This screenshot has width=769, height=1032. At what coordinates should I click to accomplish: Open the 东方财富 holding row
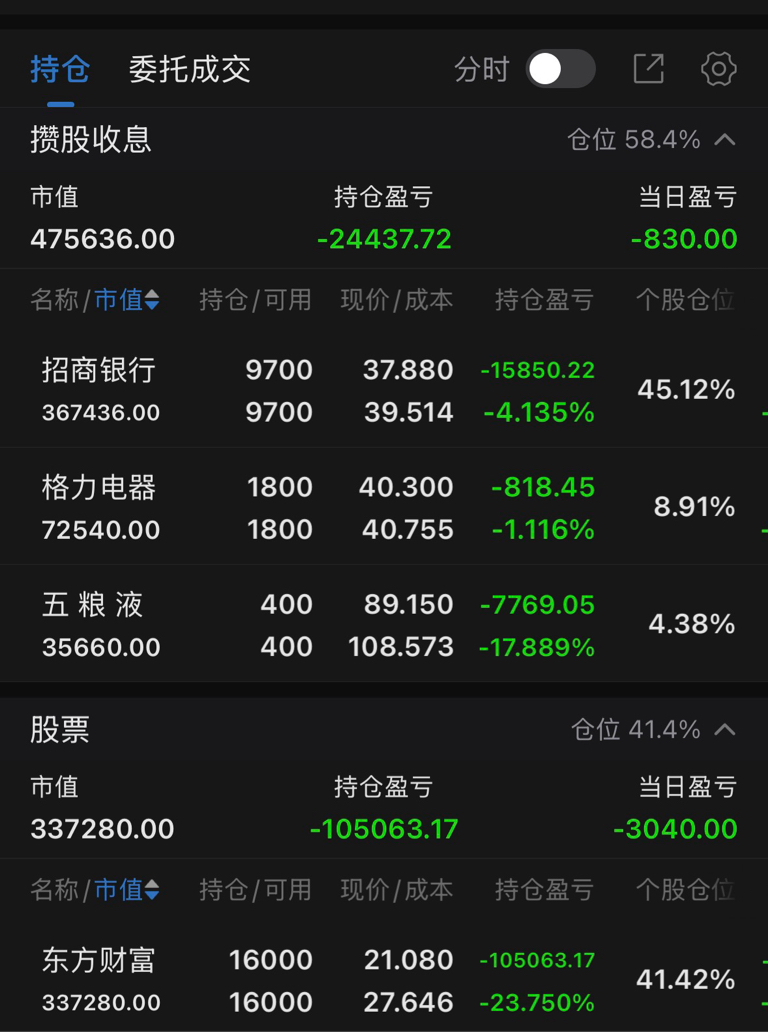click(384, 979)
